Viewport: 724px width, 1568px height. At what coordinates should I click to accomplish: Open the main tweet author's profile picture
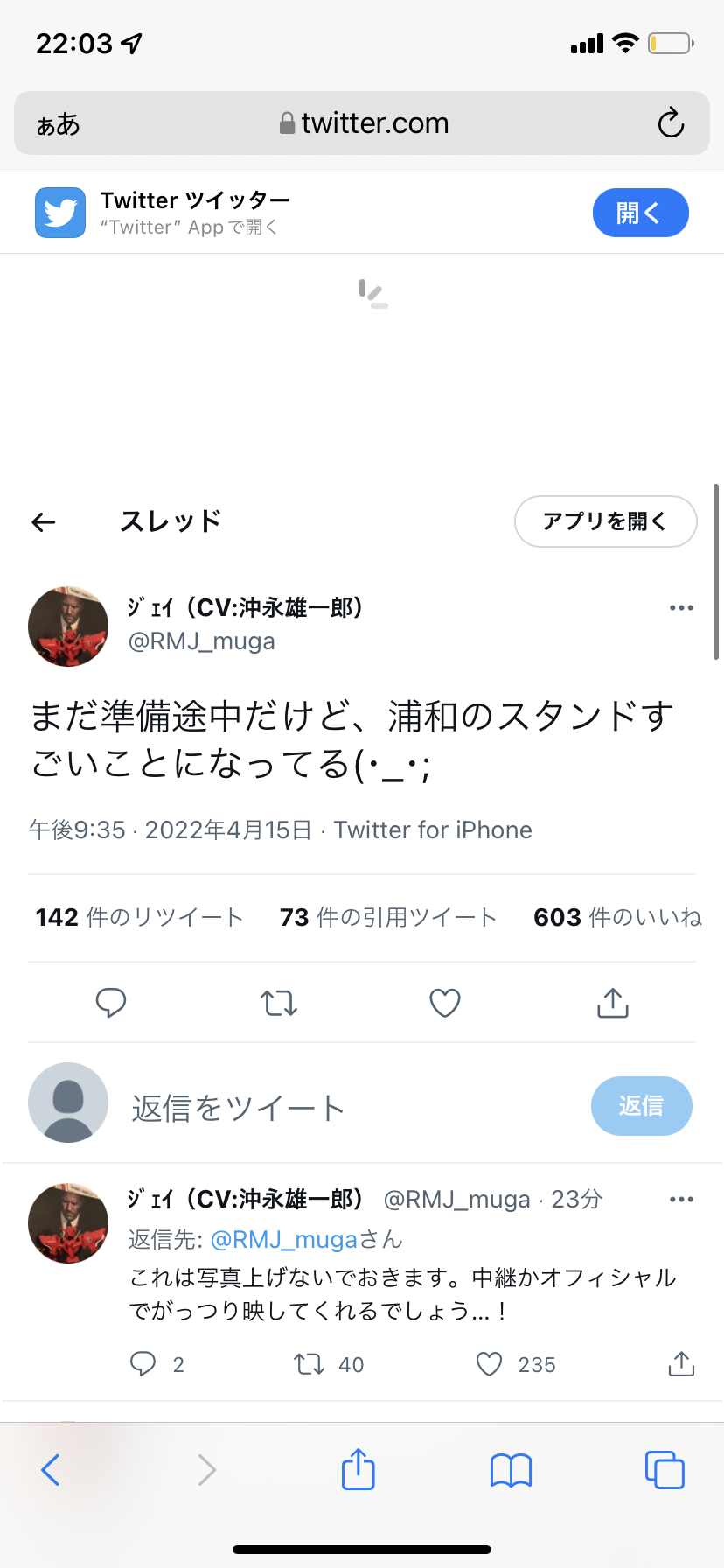pyautogui.click(x=68, y=626)
